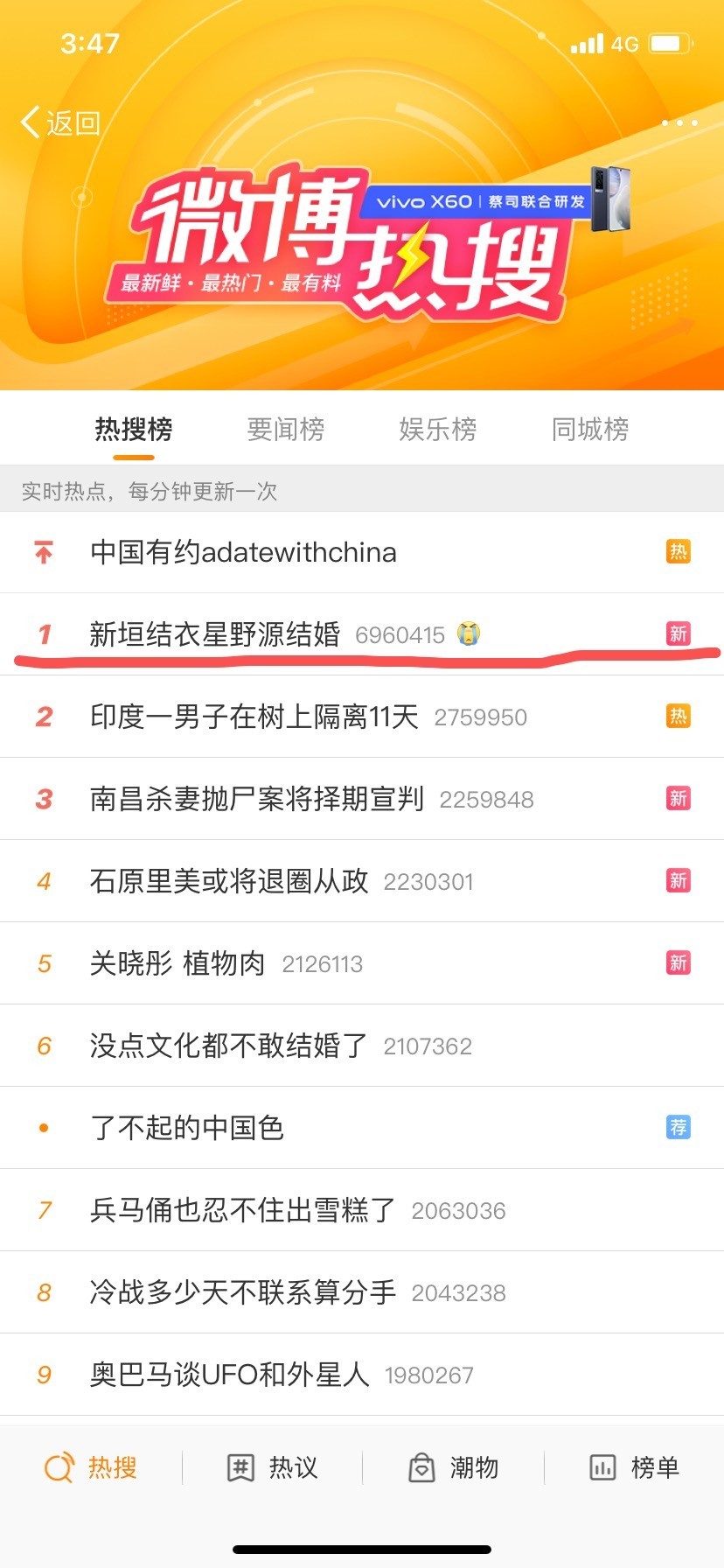
Task: Go to the 榜单 bottom tab
Action: pyautogui.click(x=635, y=1467)
